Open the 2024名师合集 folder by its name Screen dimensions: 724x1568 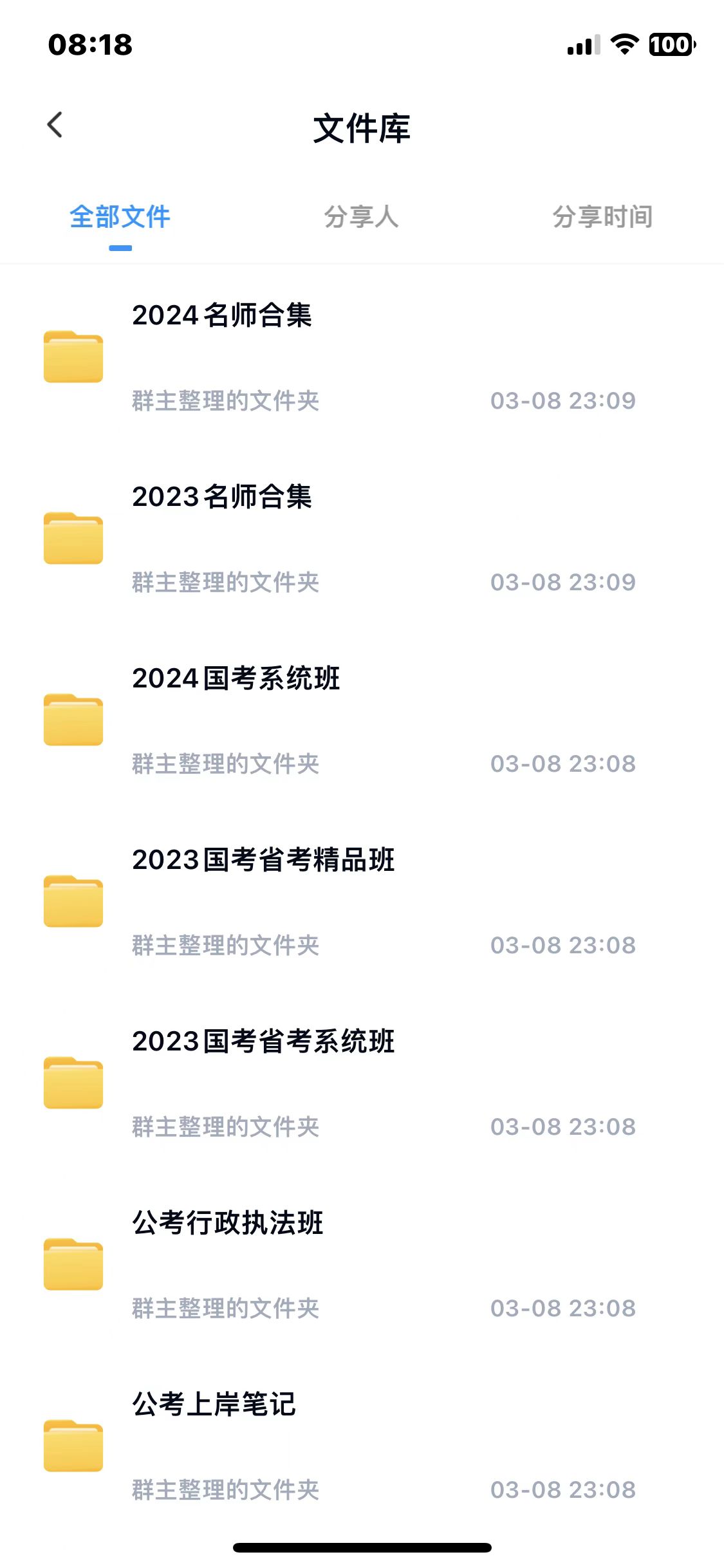222,316
